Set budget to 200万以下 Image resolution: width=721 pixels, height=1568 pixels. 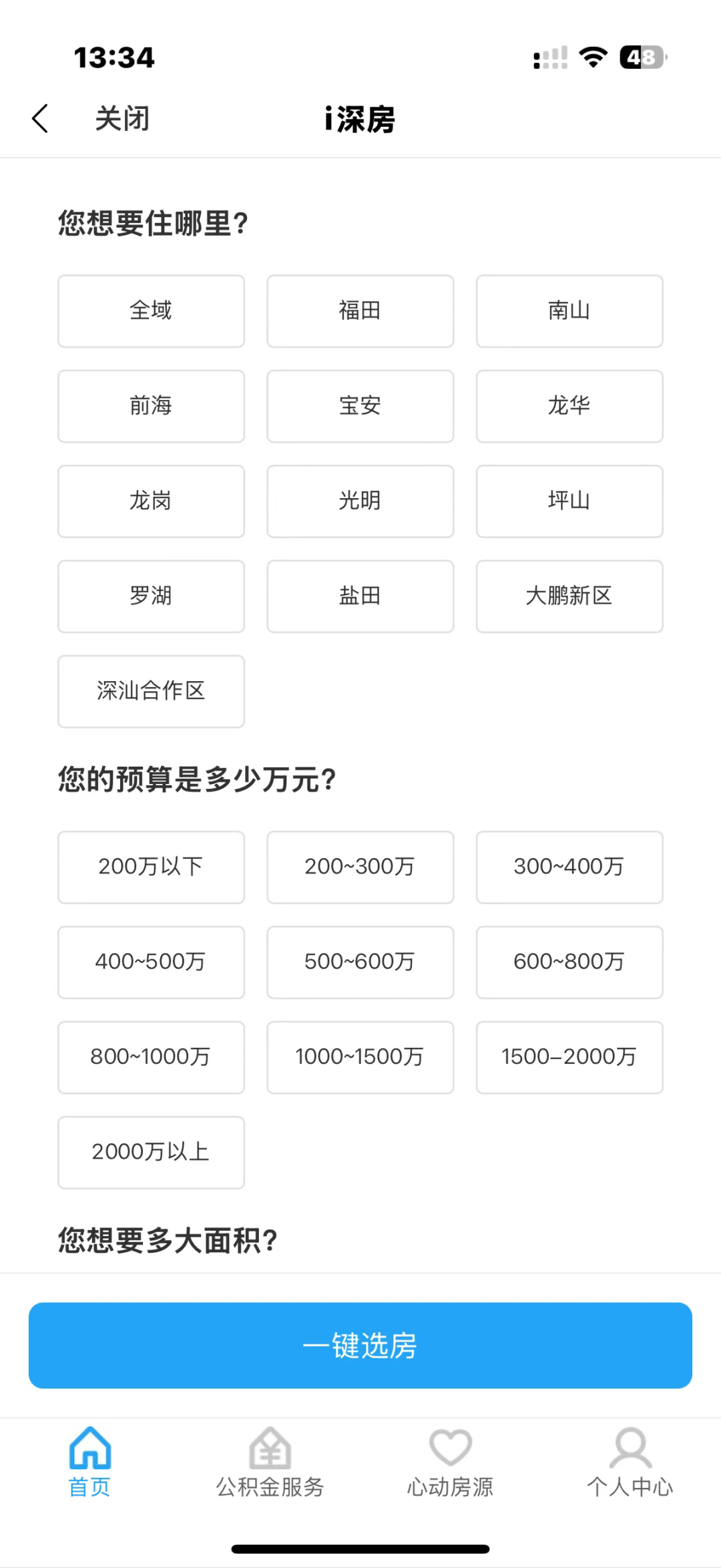point(151,867)
